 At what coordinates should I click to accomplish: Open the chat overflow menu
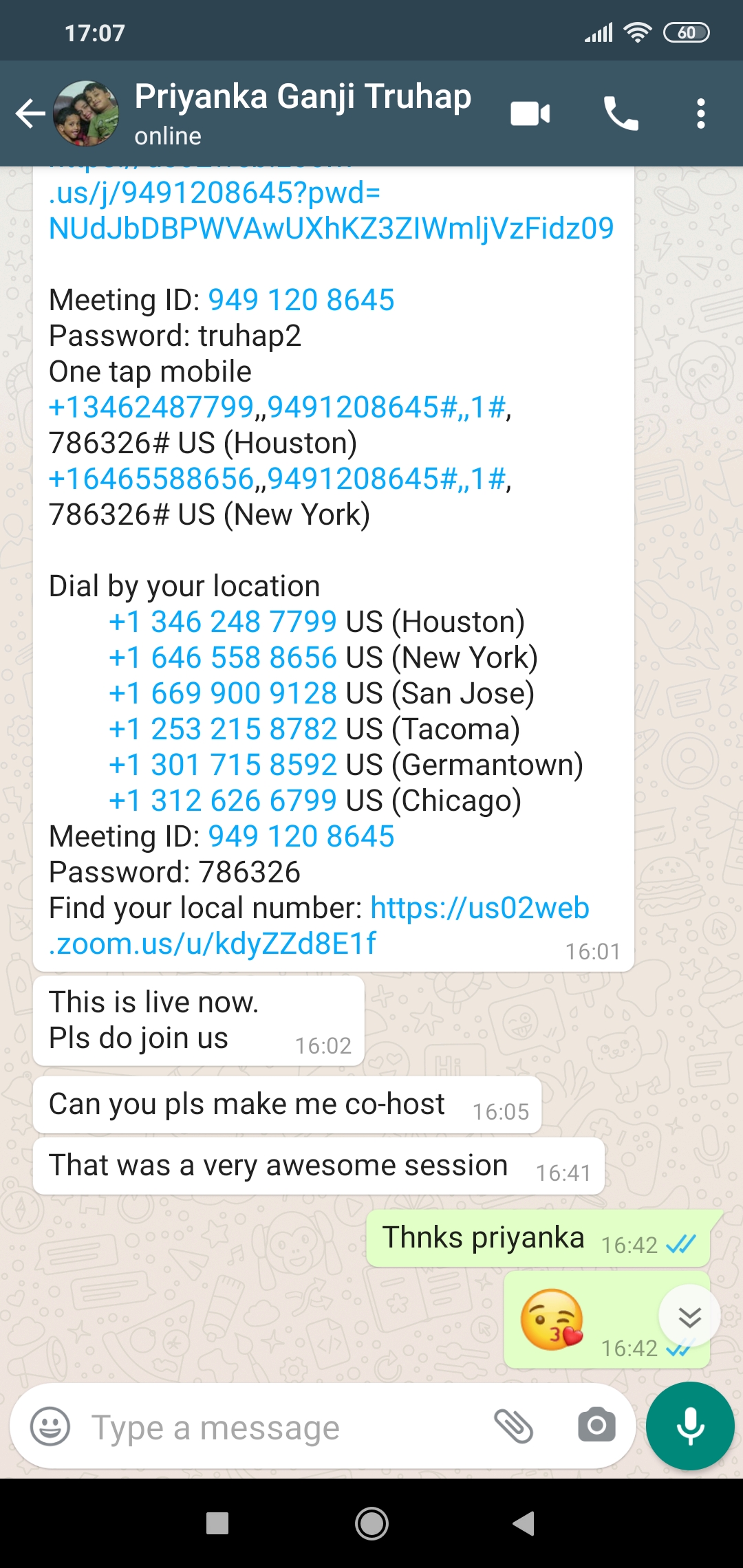(x=700, y=113)
